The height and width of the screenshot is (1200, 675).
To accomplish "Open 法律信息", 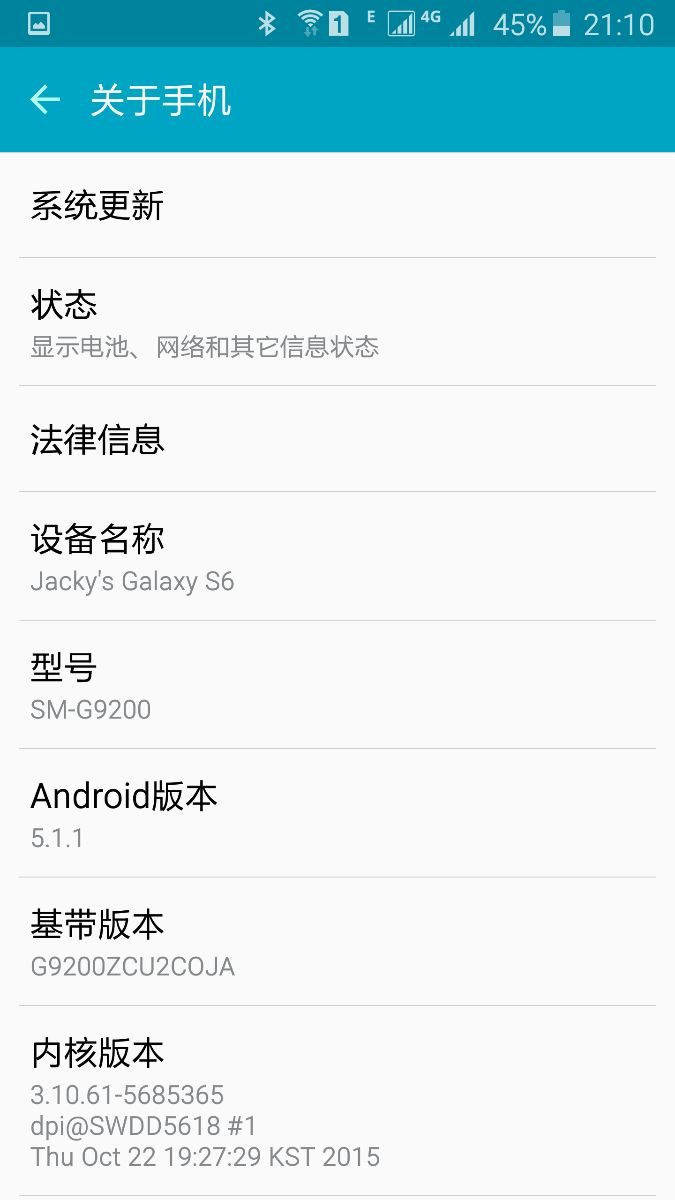I will (337, 440).
